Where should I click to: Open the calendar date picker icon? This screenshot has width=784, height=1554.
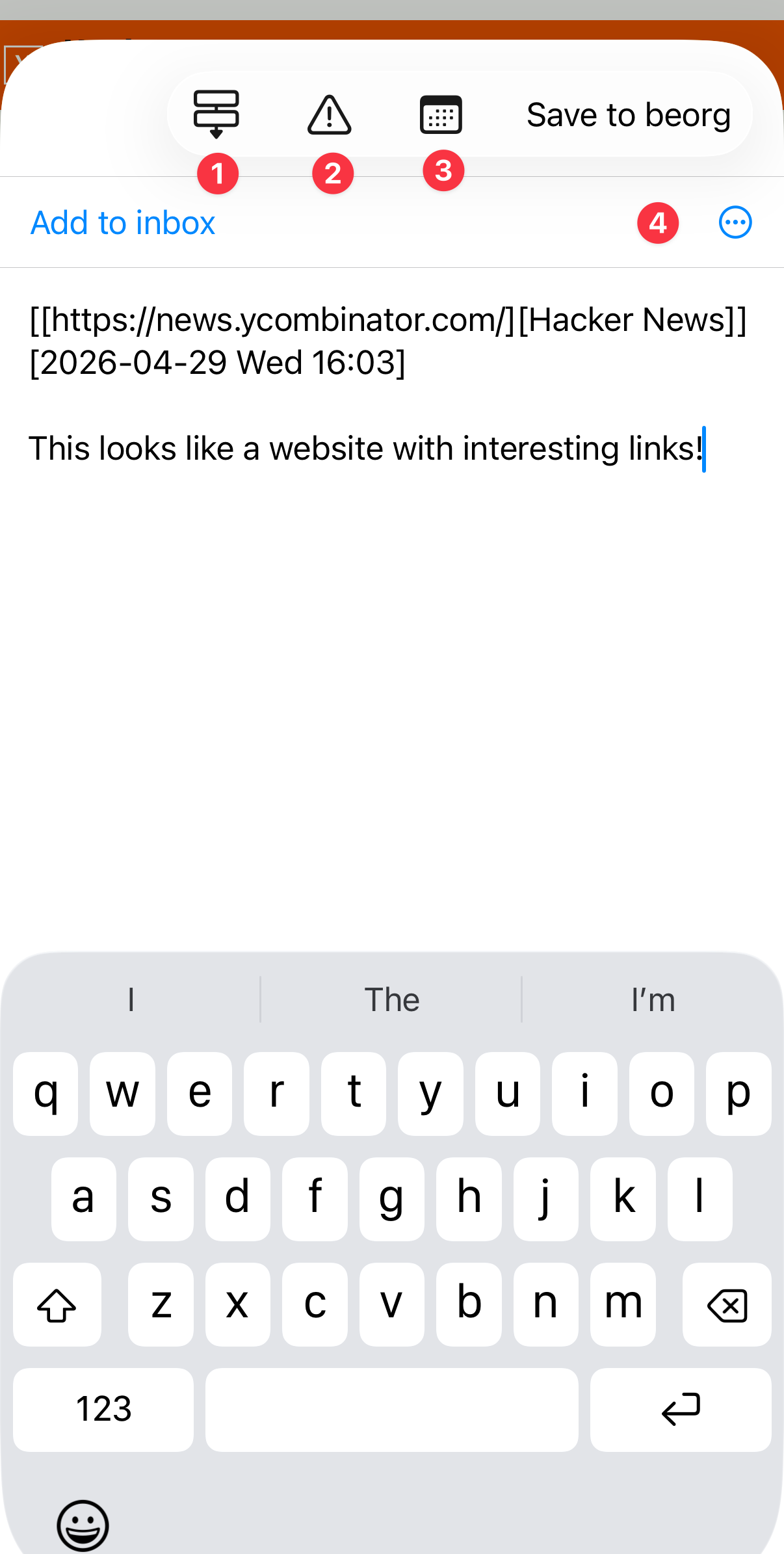(x=441, y=114)
